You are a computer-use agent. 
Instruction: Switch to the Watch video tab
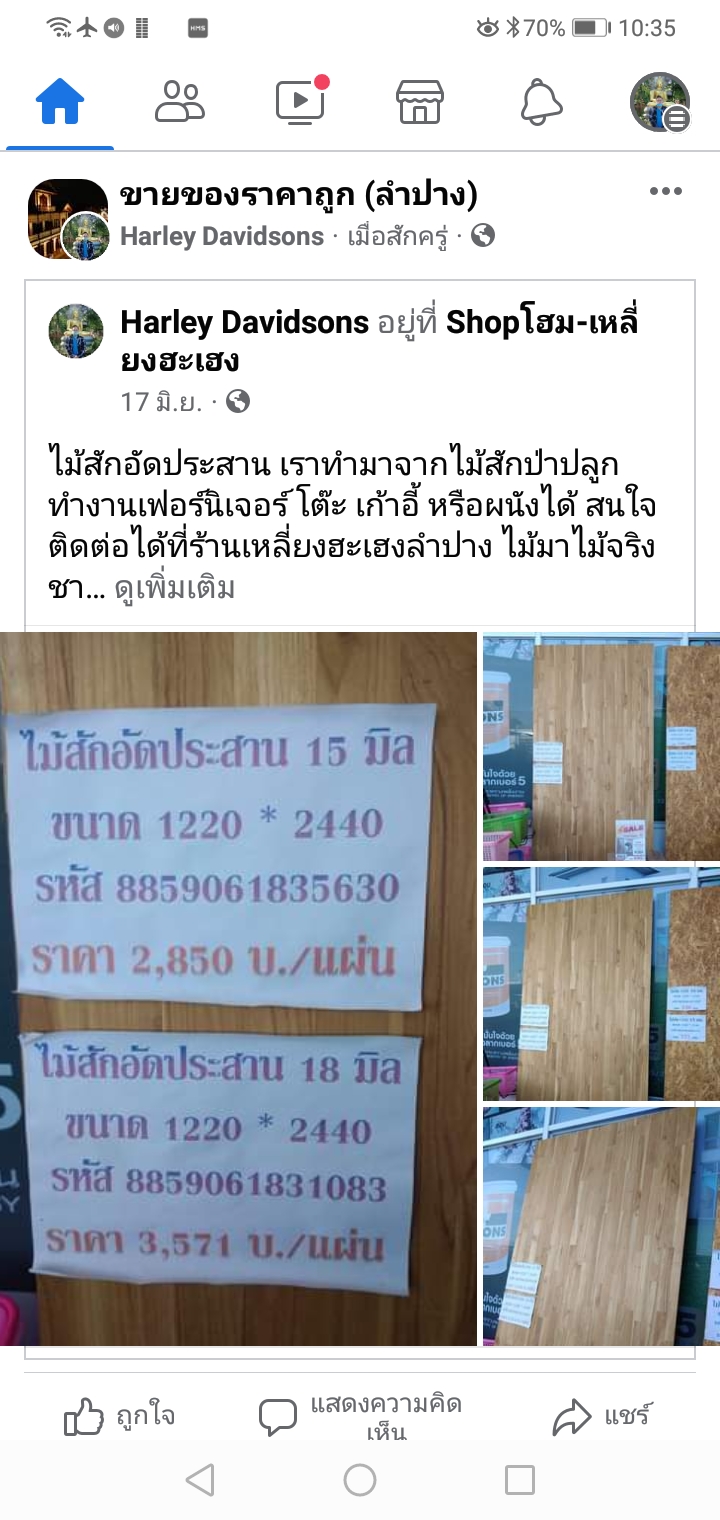(300, 102)
